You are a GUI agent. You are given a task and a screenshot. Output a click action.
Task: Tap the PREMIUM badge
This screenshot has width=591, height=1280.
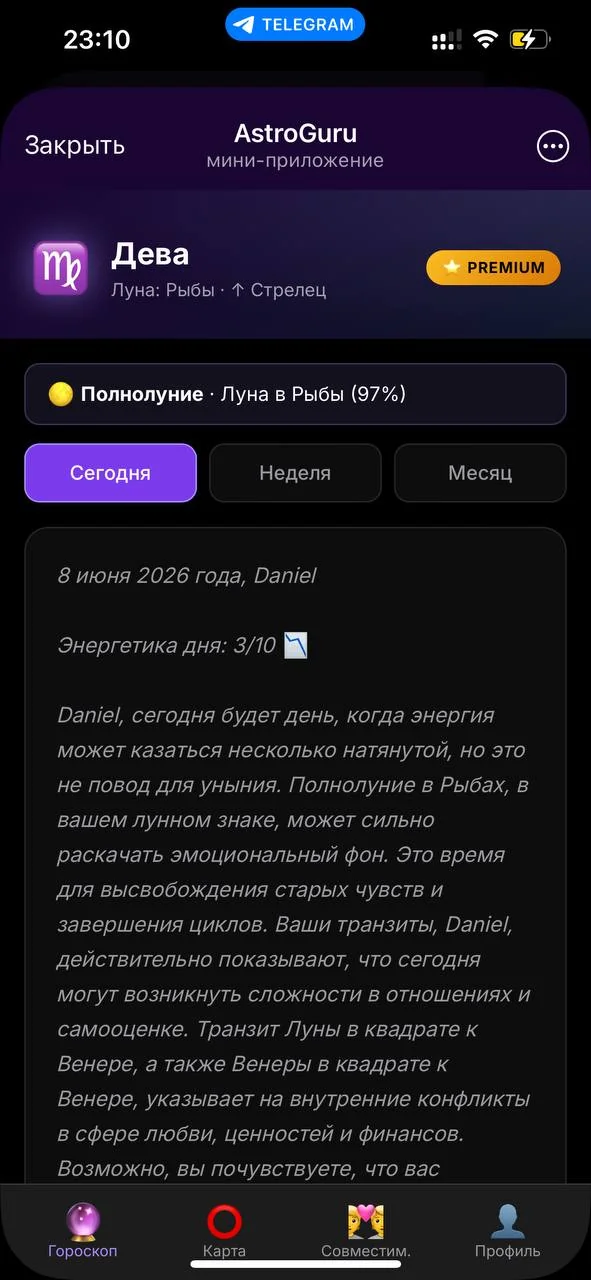(493, 267)
